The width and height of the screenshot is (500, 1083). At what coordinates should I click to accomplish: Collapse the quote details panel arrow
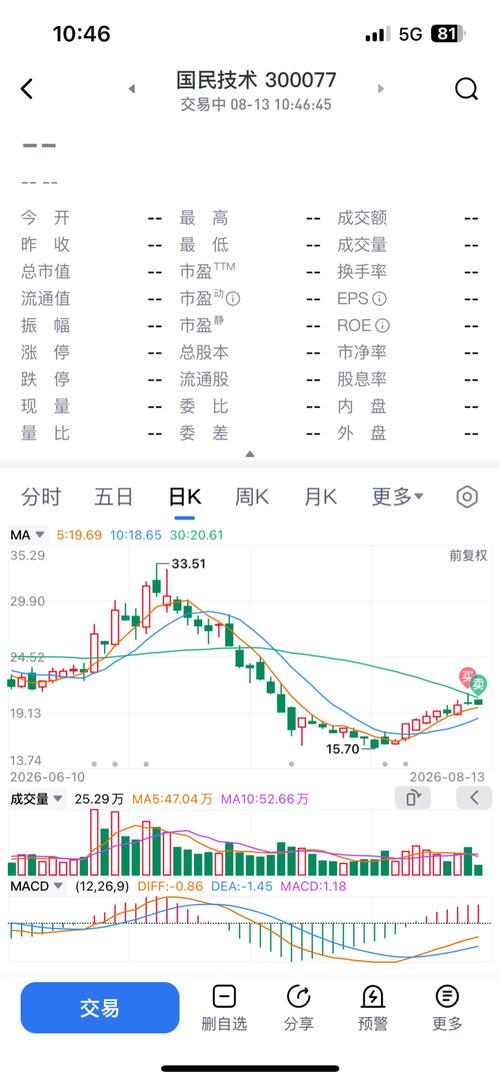coord(250,454)
